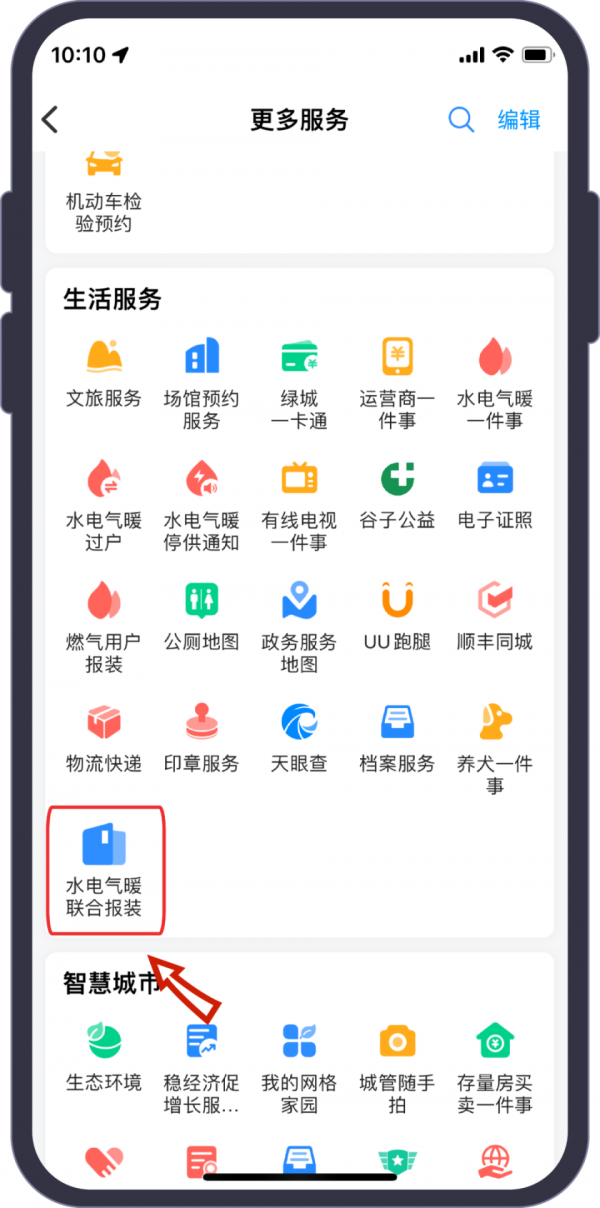
Task: Open 谷子公益
Action: pos(397,495)
